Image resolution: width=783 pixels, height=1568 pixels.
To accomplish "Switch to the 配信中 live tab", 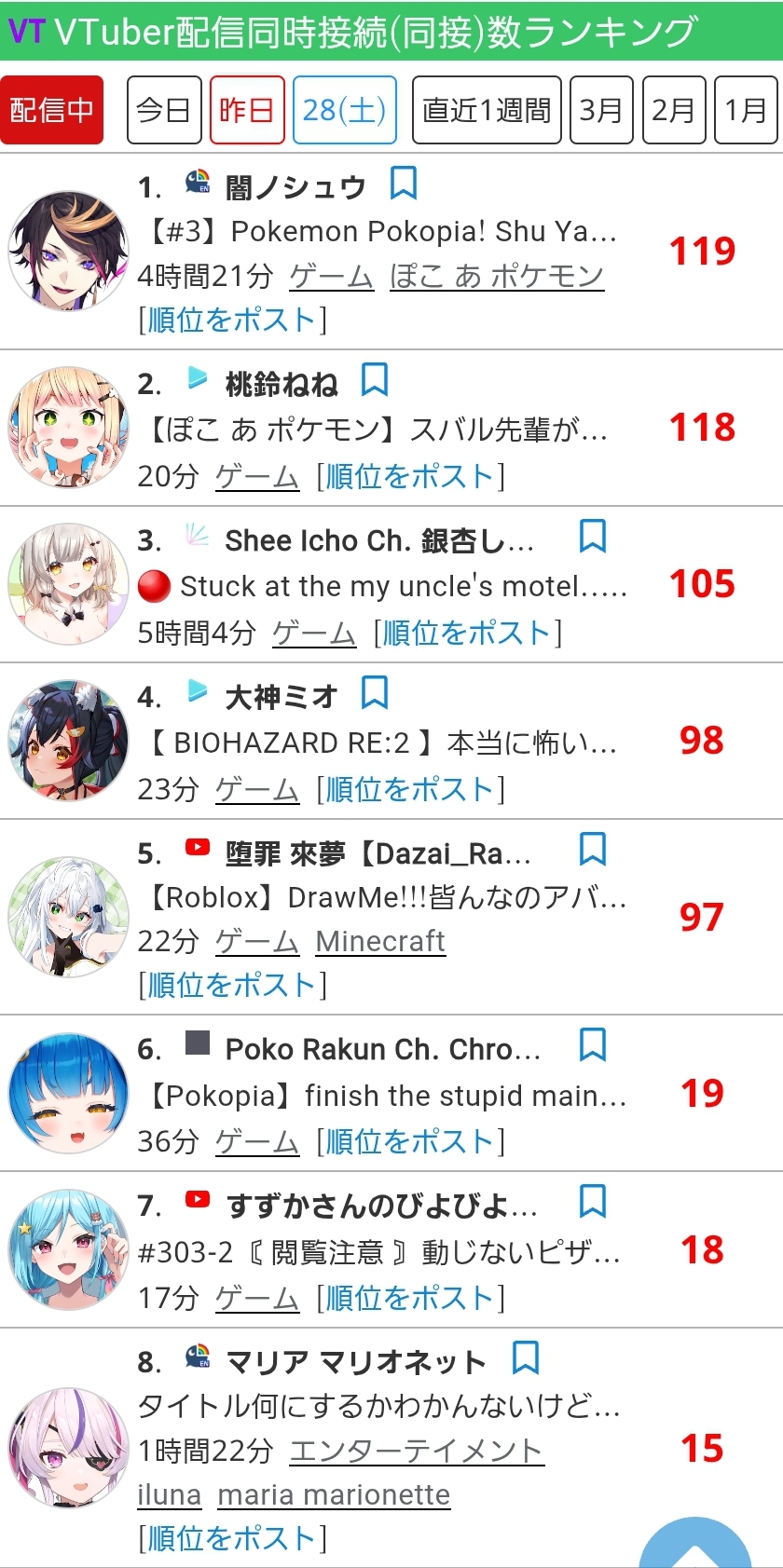I will (x=51, y=111).
